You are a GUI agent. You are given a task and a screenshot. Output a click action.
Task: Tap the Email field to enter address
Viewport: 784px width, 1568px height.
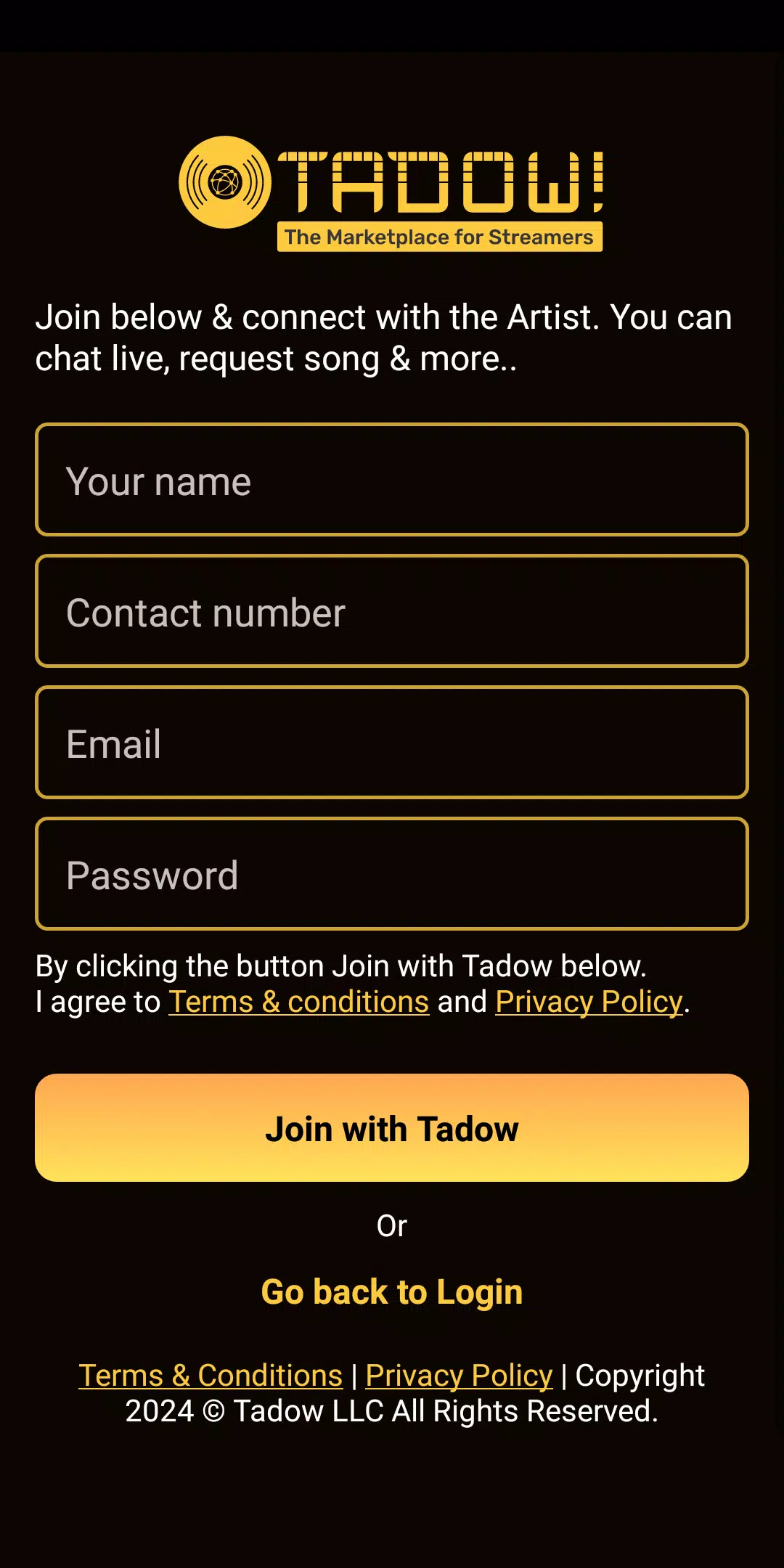click(392, 742)
